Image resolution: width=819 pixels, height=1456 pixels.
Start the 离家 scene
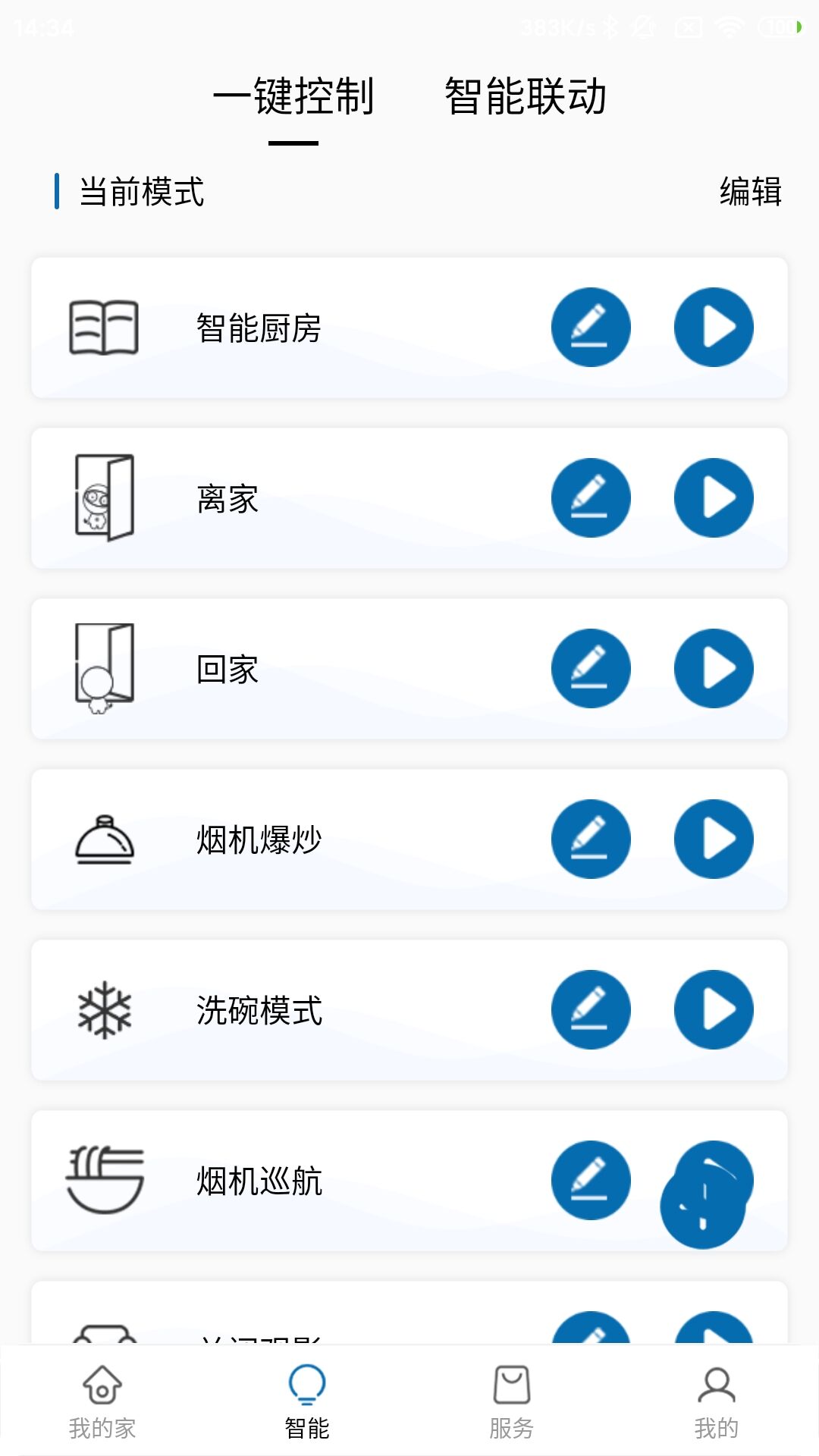714,497
